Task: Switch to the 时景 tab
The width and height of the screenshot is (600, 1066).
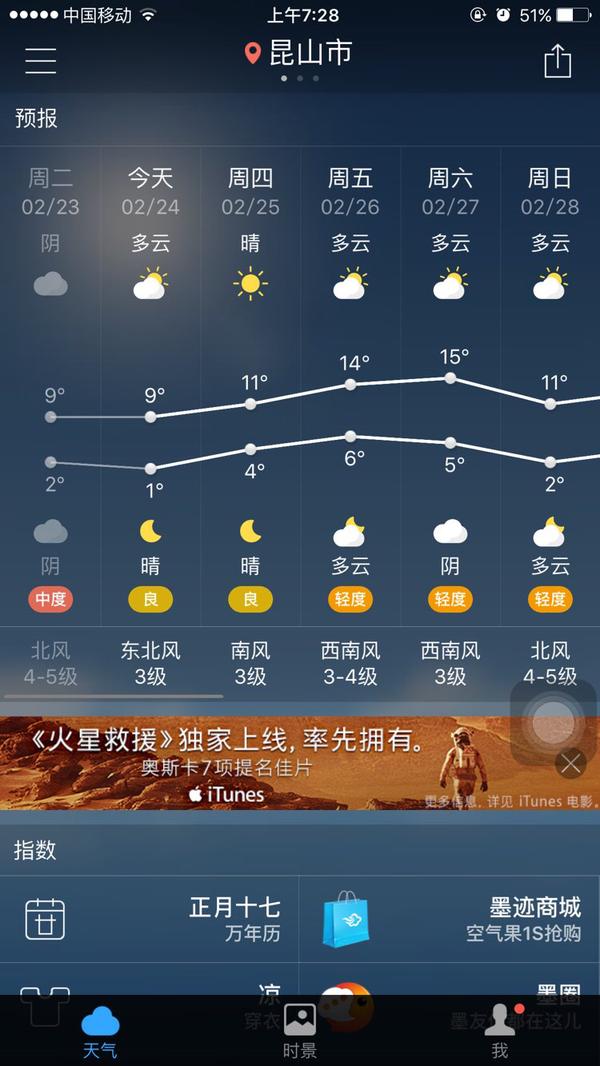Action: (x=300, y=1031)
